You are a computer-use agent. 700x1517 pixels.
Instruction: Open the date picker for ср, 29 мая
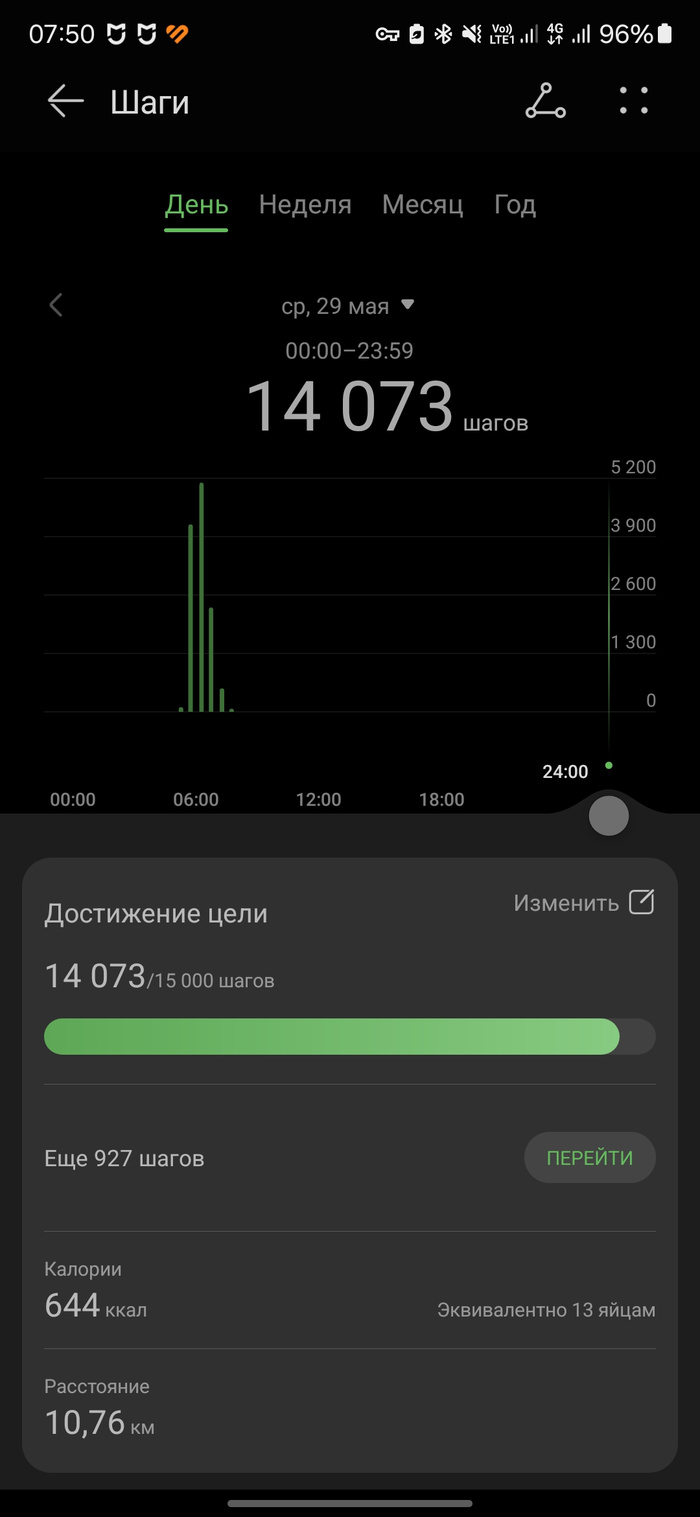pyautogui.click(x=347, y=306)
